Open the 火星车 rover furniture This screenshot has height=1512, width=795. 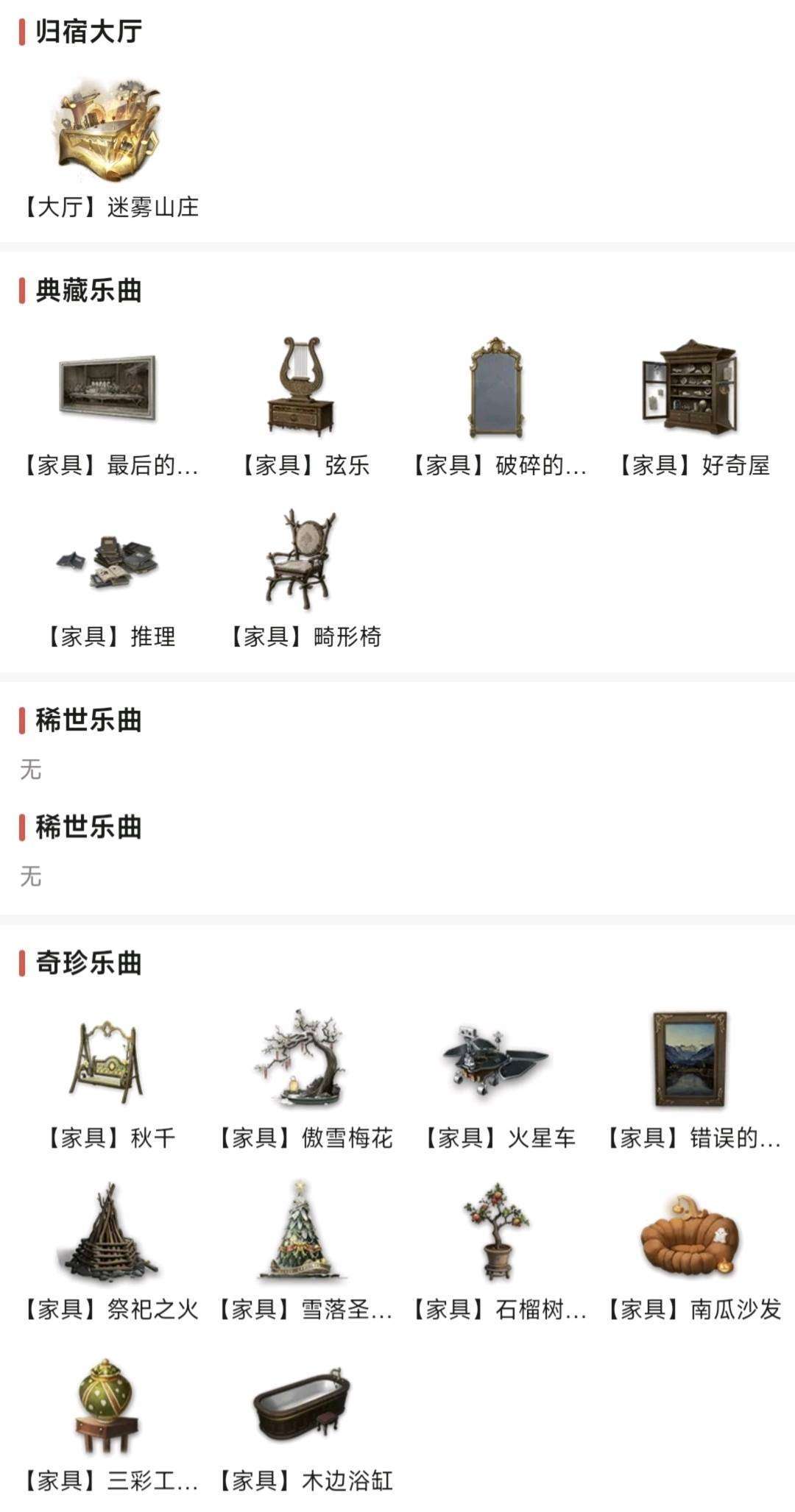pos(497,1060)
